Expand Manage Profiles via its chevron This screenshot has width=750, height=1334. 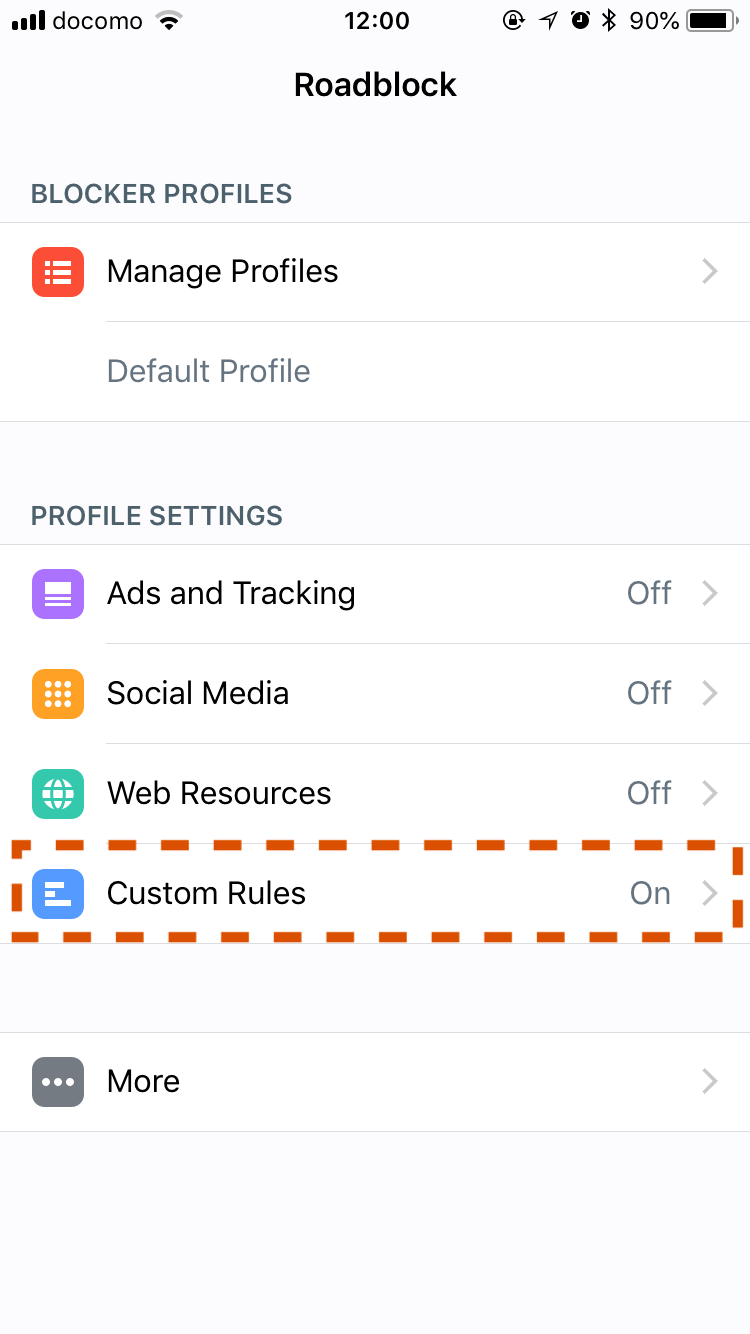point(710,271)
